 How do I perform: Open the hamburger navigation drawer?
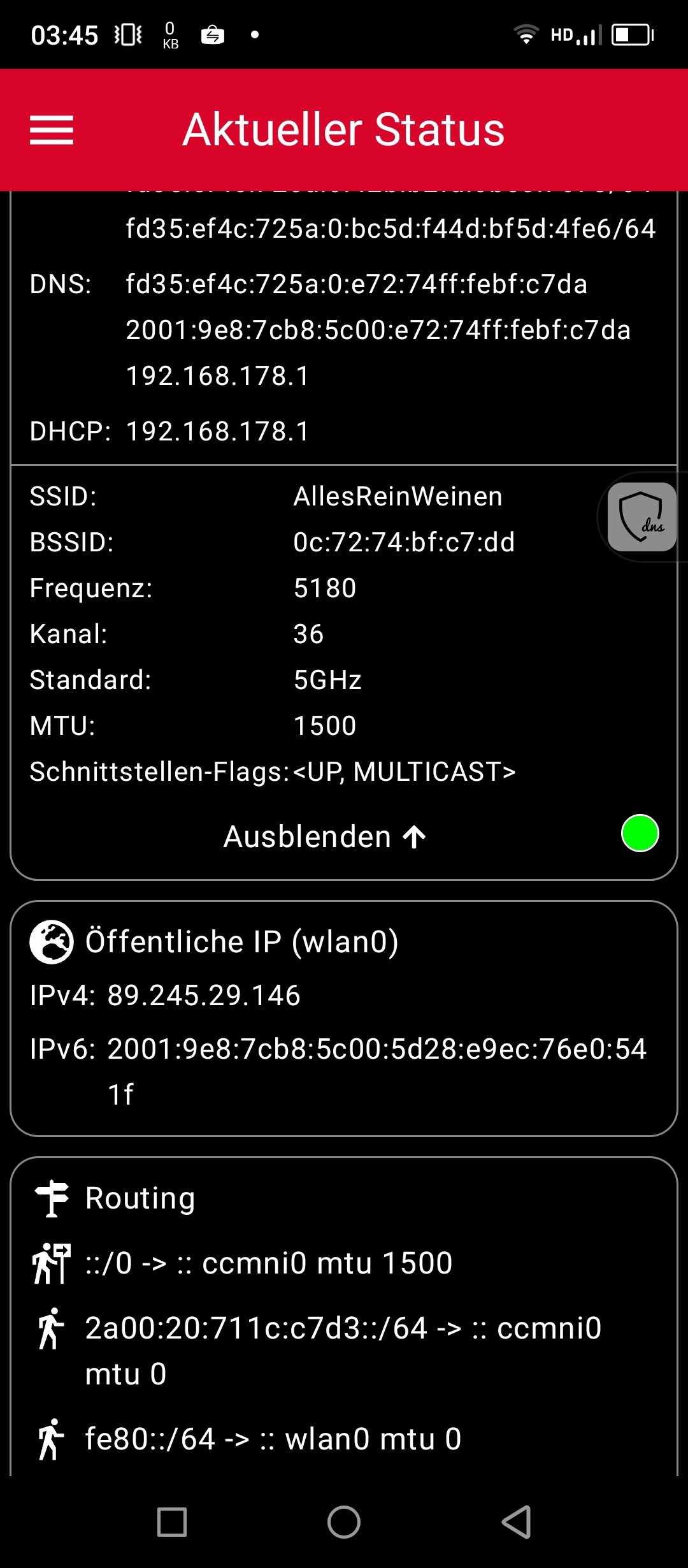52,130
